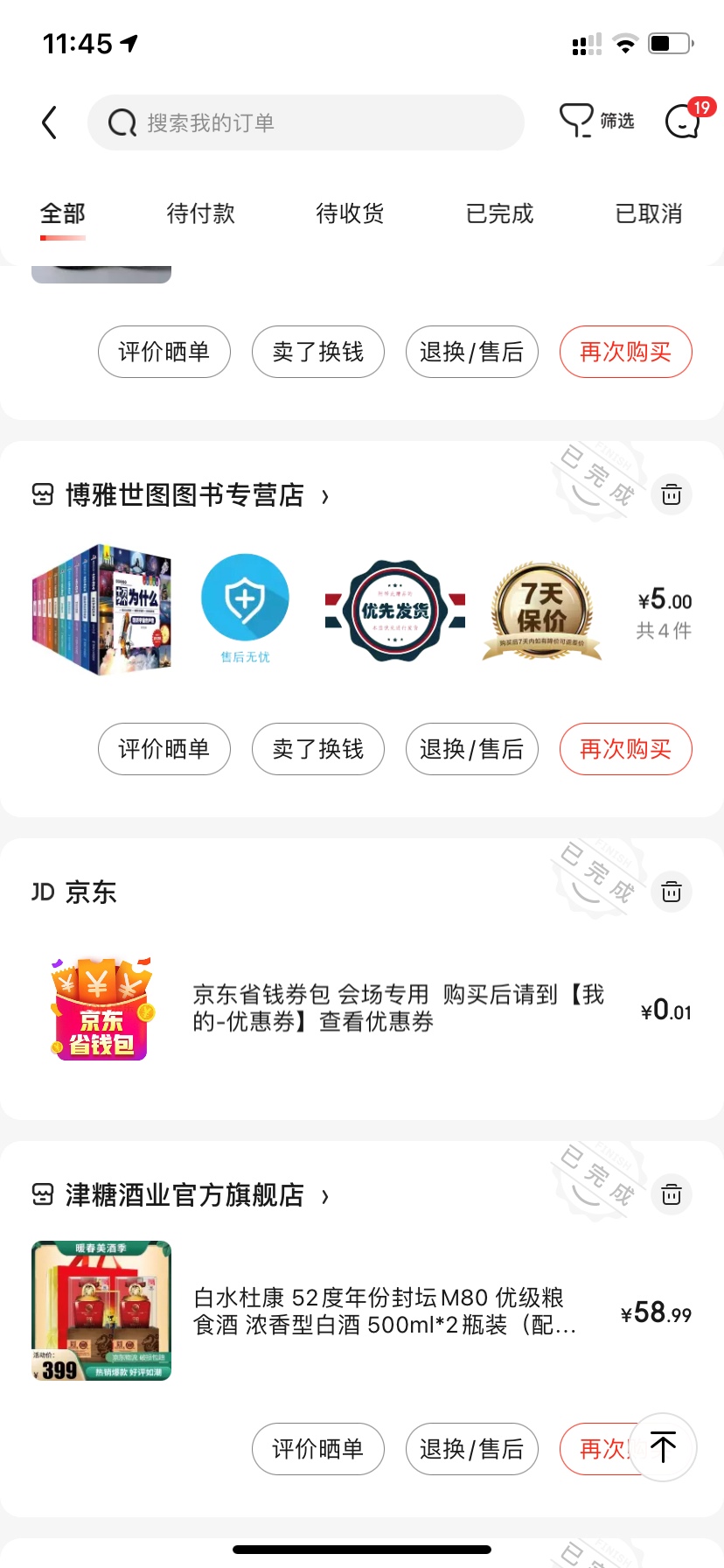Image resolution: width=724 pixels, height=1568 pixels.
Task: Tap 退换/售后 for the 博雅世图图书专营店 order
Action: click(x=471, y=749)
